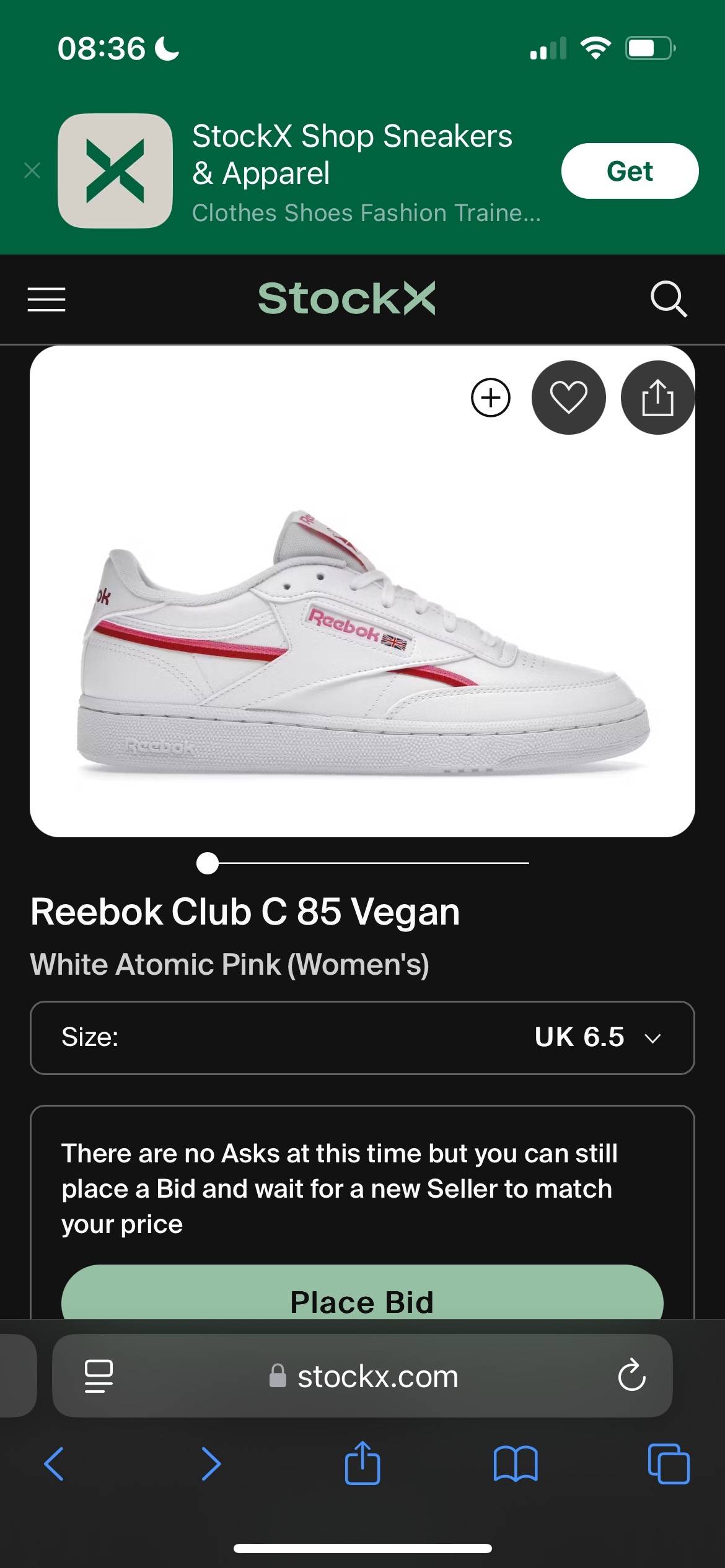Open the hamburger menu
Image resolution: width=725 pixels, height=1568 pixels.
click(46, 299)
